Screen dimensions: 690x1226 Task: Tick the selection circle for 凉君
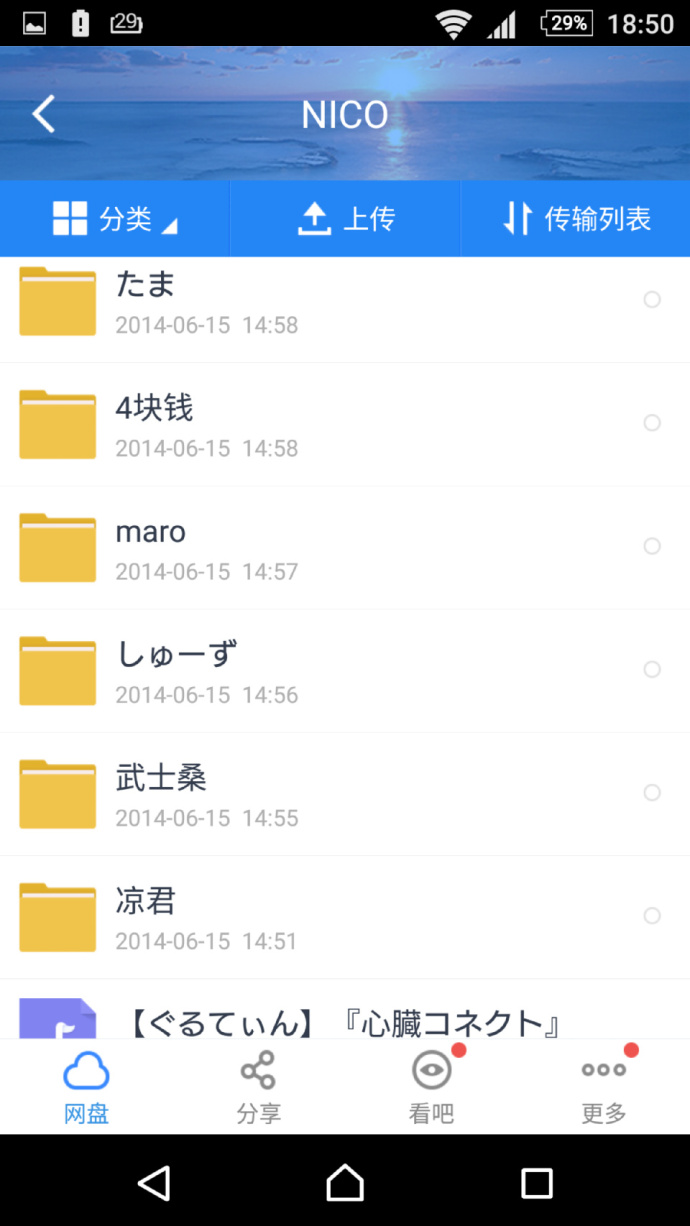point(652,916)
